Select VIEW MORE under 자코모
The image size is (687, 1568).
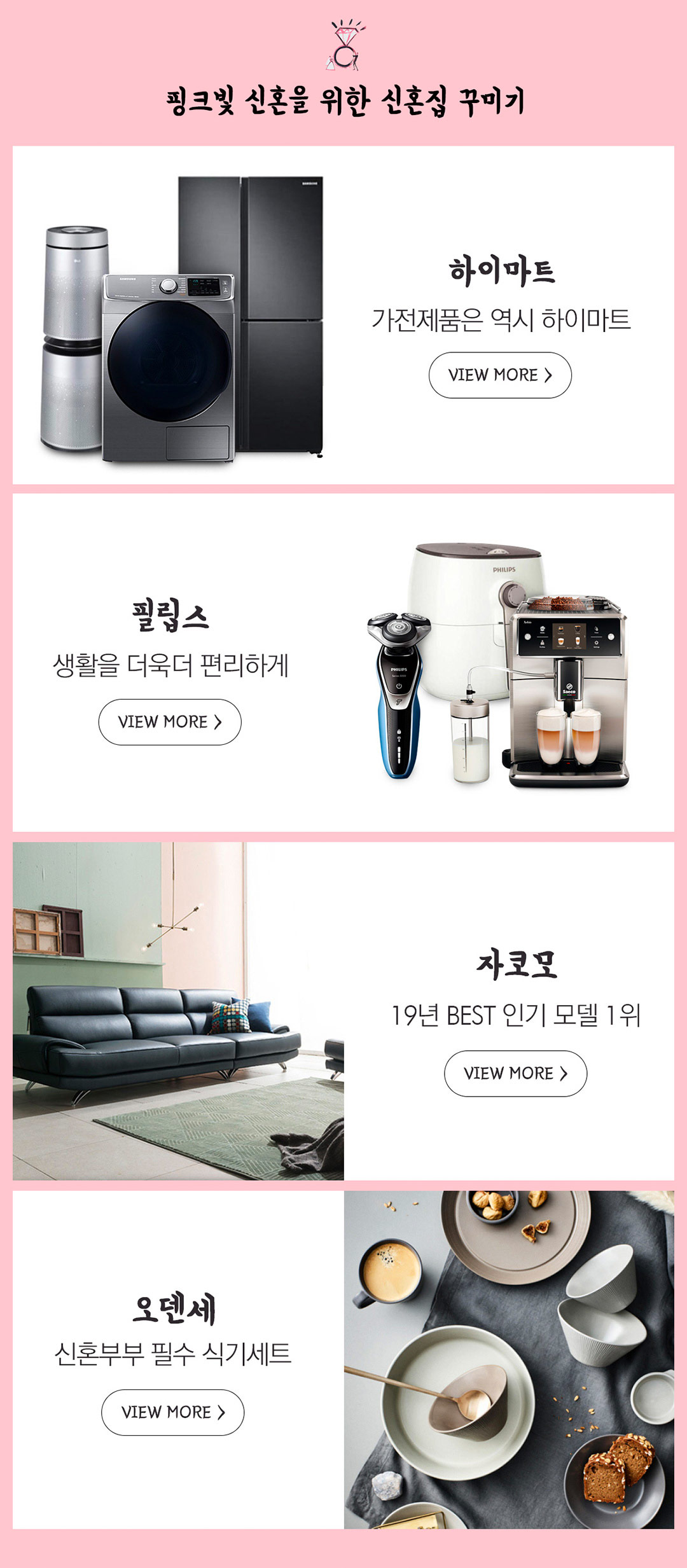tap(515, 1074)
